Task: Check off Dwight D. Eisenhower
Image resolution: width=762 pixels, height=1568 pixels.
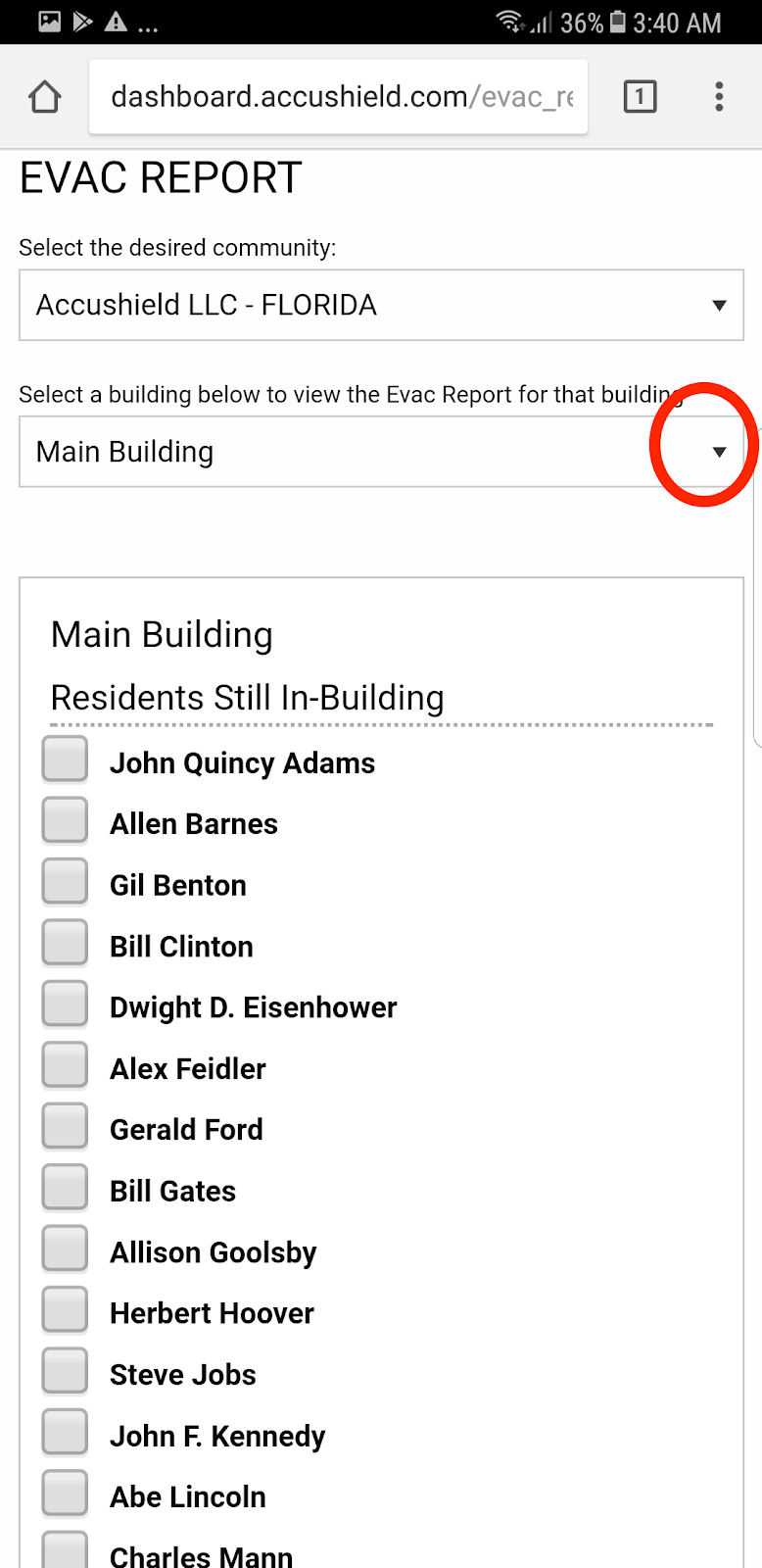Action: [66, 1004]
